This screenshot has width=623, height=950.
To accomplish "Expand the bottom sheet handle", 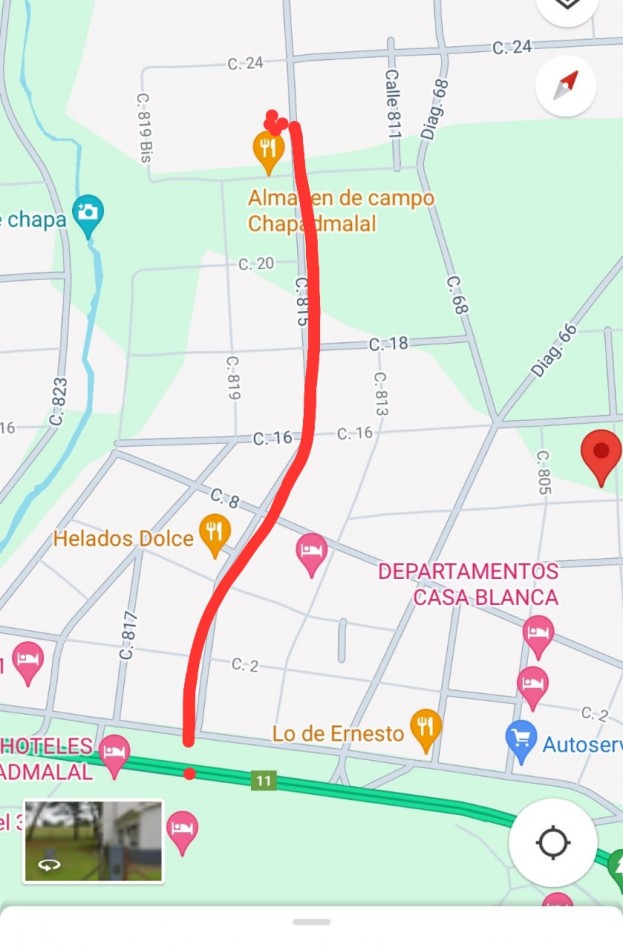I will [x=312, y=922].
